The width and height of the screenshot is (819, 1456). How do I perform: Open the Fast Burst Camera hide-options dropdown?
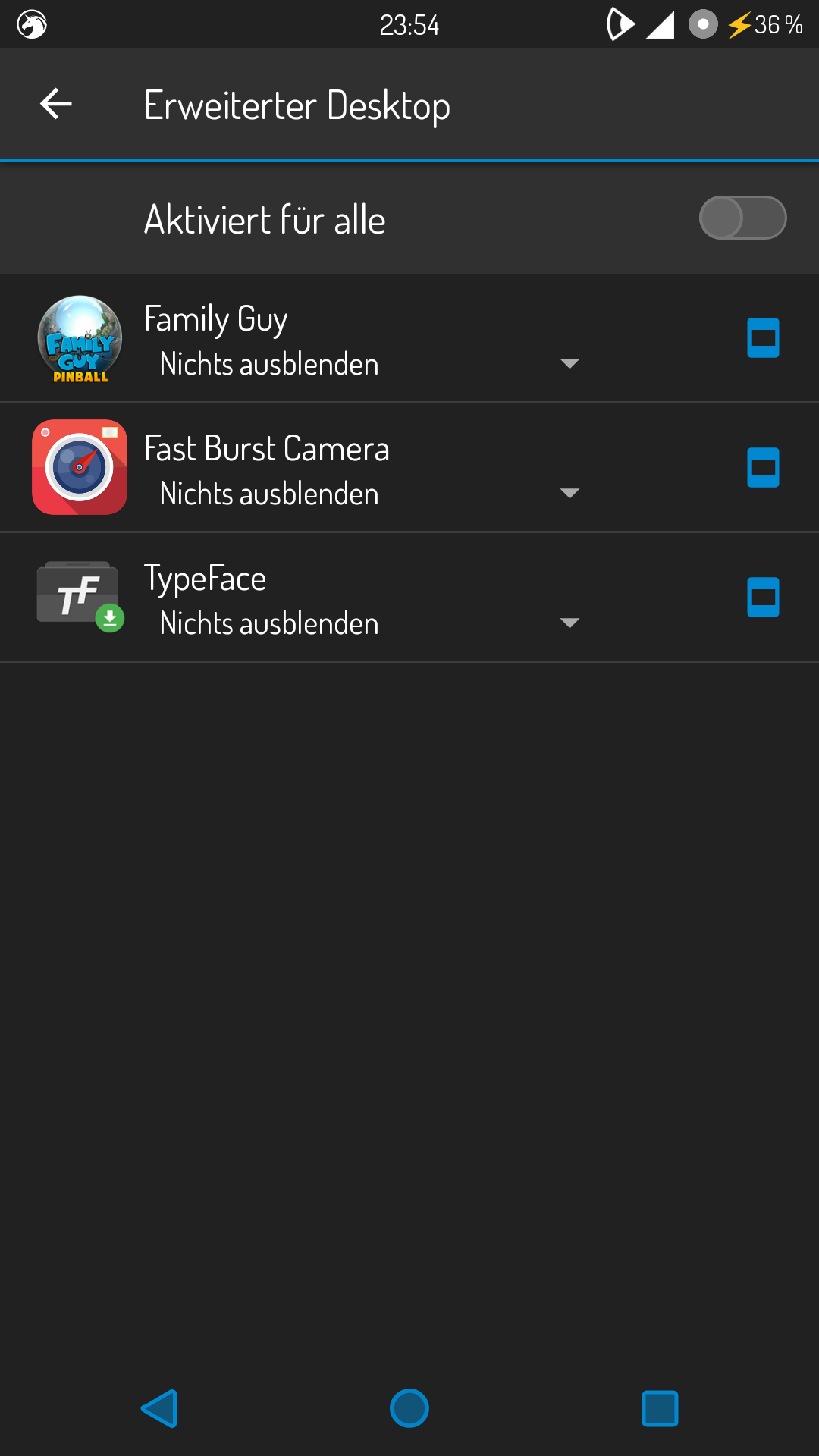(369, 494)
